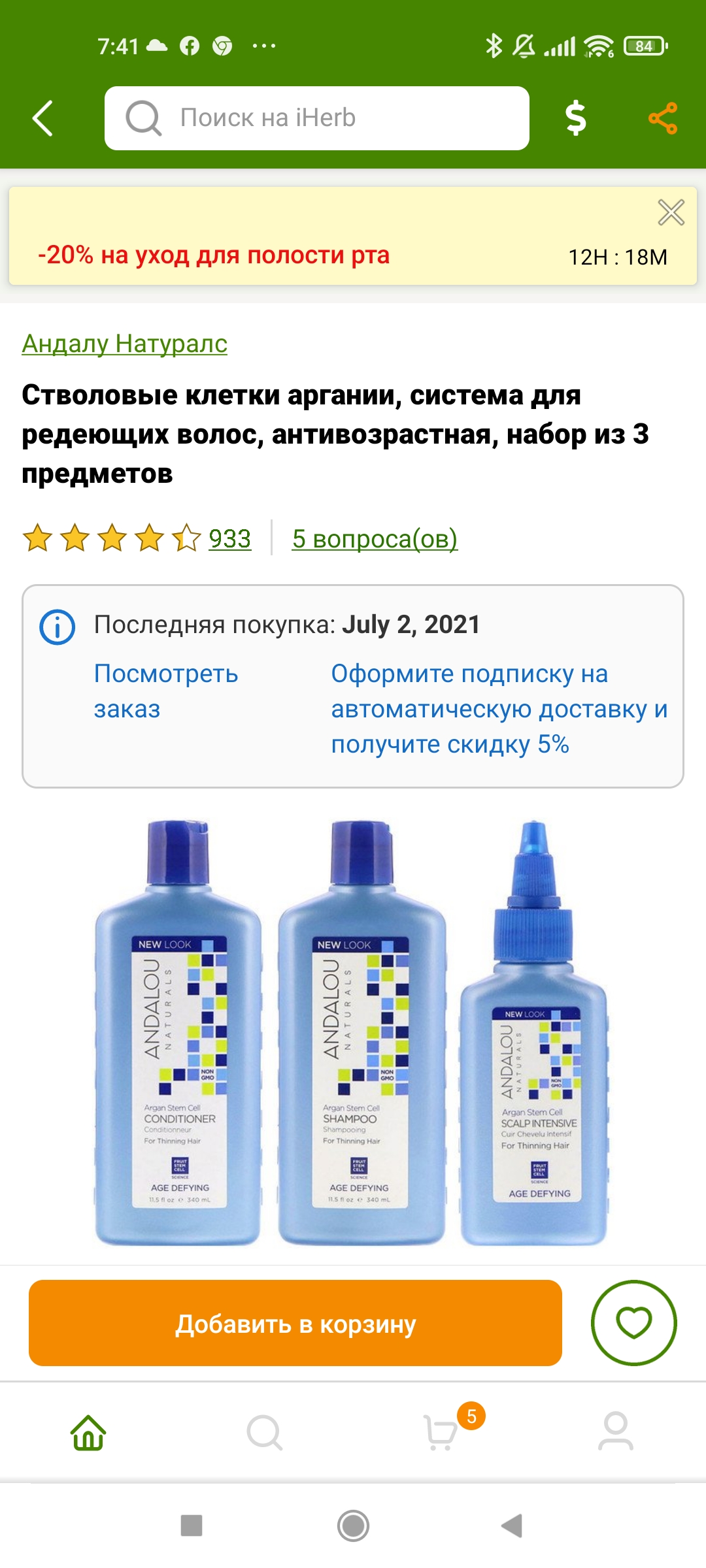Tap Посмотреть заказ link
Image resolution: width=706 pixels, height=1568 pixels.
(x=166, y=691)
